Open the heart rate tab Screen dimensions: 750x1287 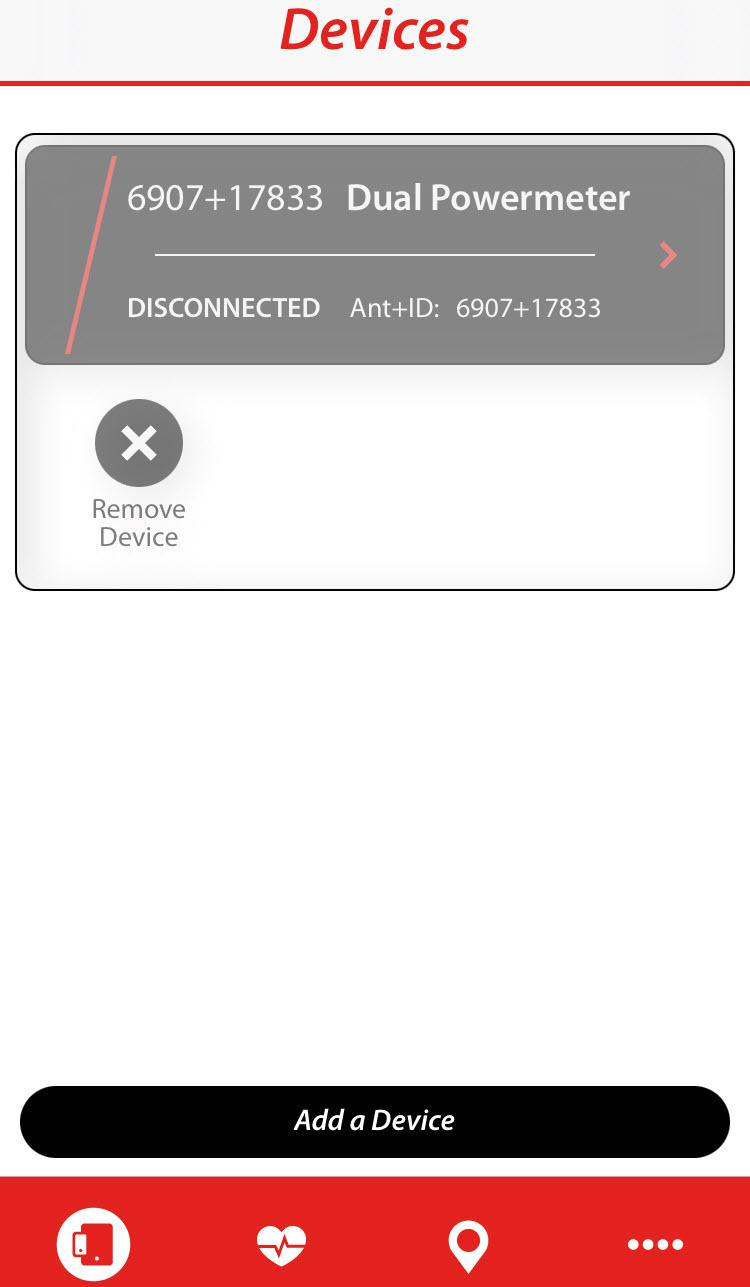[x=281, y=1244]
